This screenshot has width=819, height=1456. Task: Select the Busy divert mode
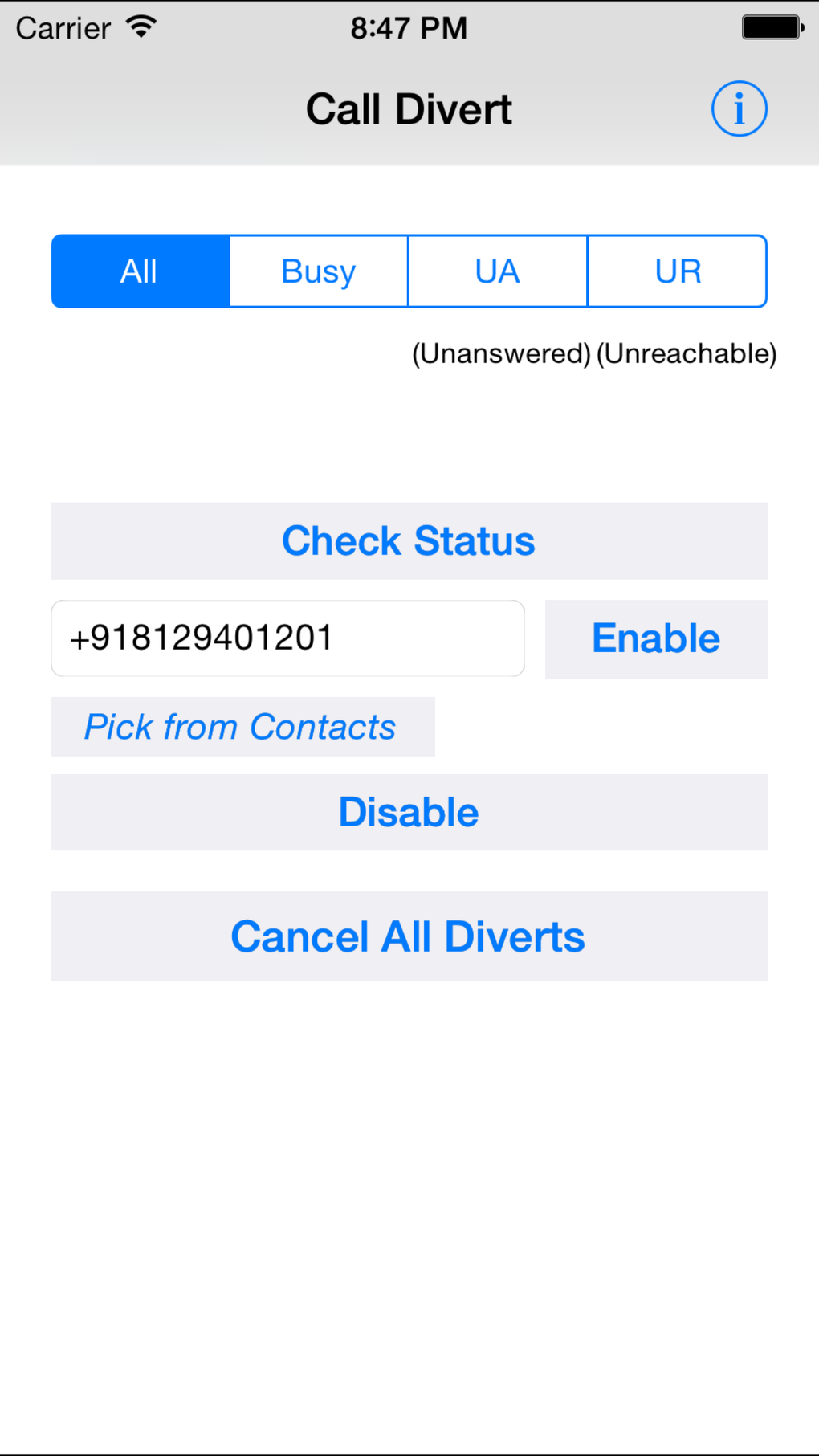tap(318, 271)
